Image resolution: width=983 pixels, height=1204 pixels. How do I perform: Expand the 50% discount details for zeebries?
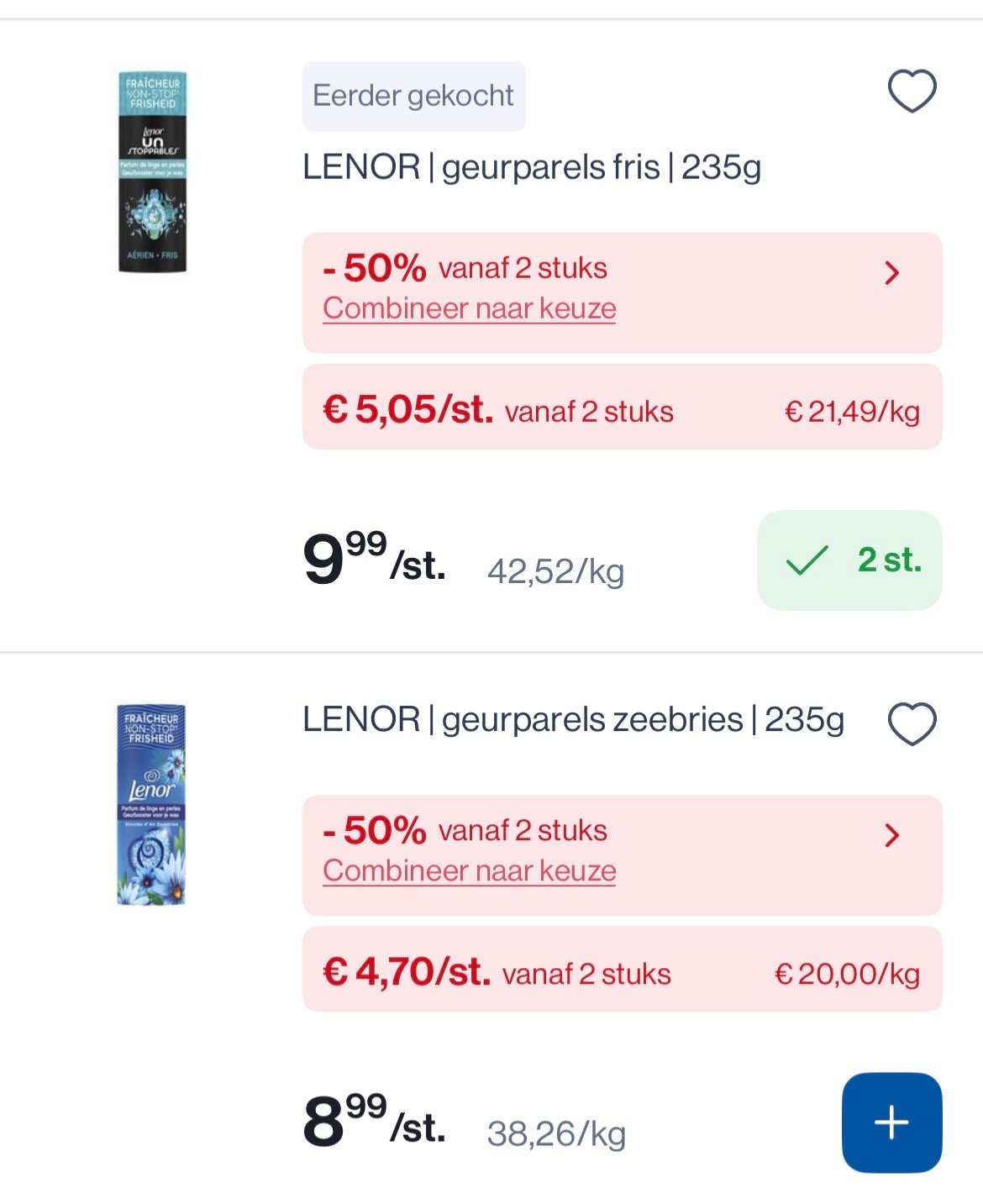(x=893, y=836)
